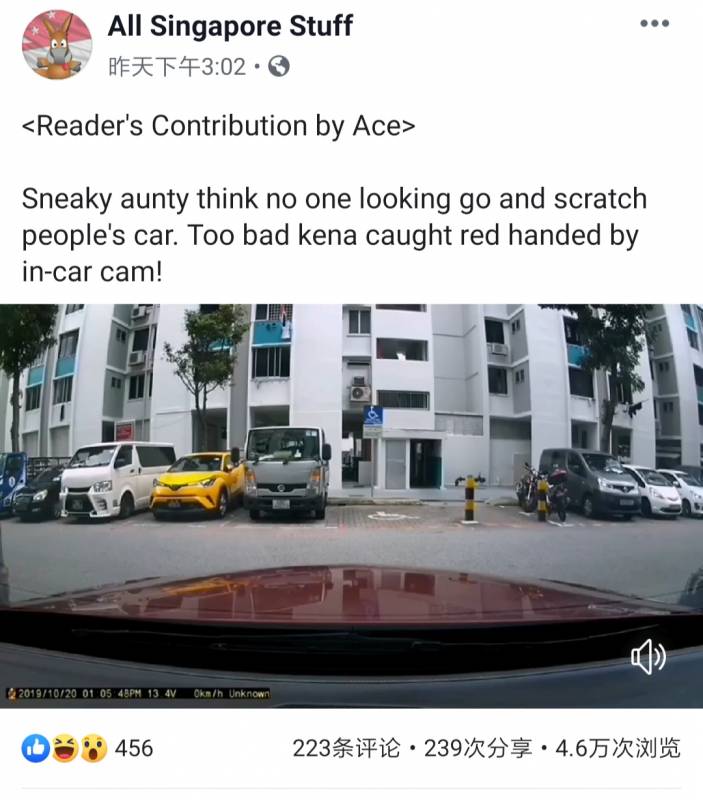Screen dimensions: 703x800
Task: Open All Singapore Stuff page profile picture
Action: point(57,45)
